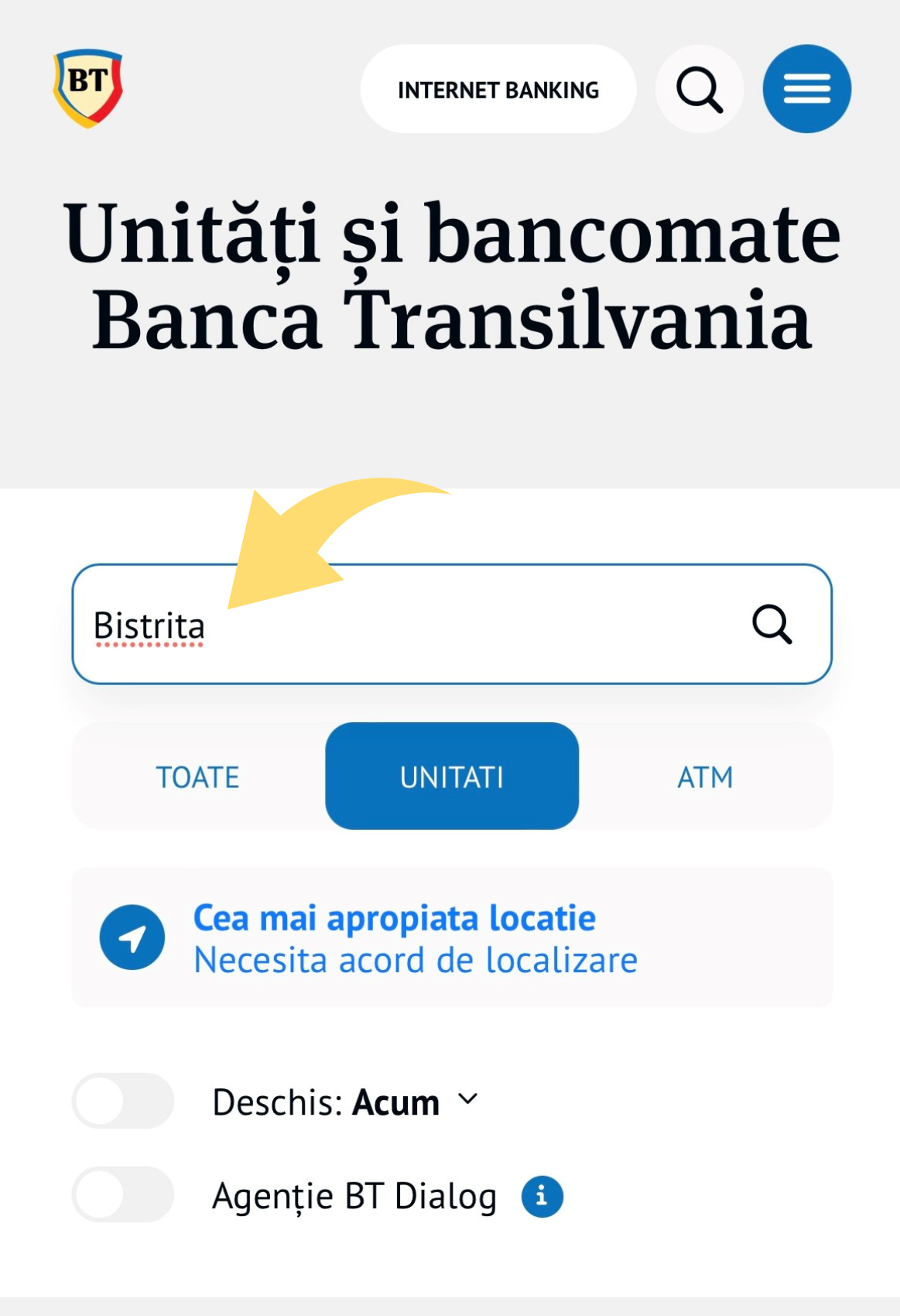Open the hamburger menu
900x1316 pixels.
pyautogui.click(x=806, y=90)
